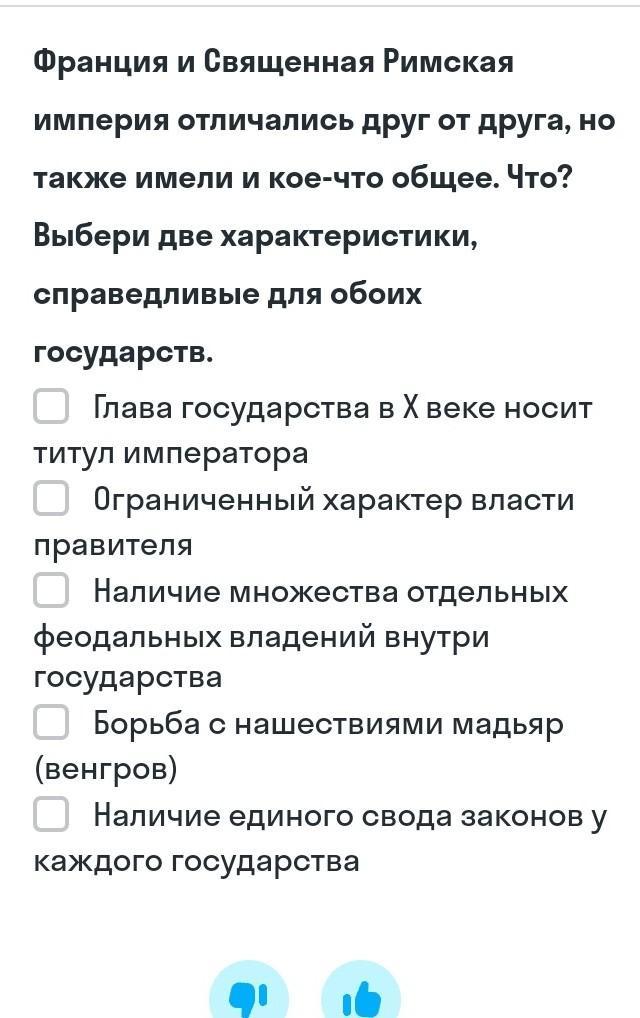Screen dimensions: 640x1018
Task: Tap the thumbs up button
Action: tap(361, 993)
